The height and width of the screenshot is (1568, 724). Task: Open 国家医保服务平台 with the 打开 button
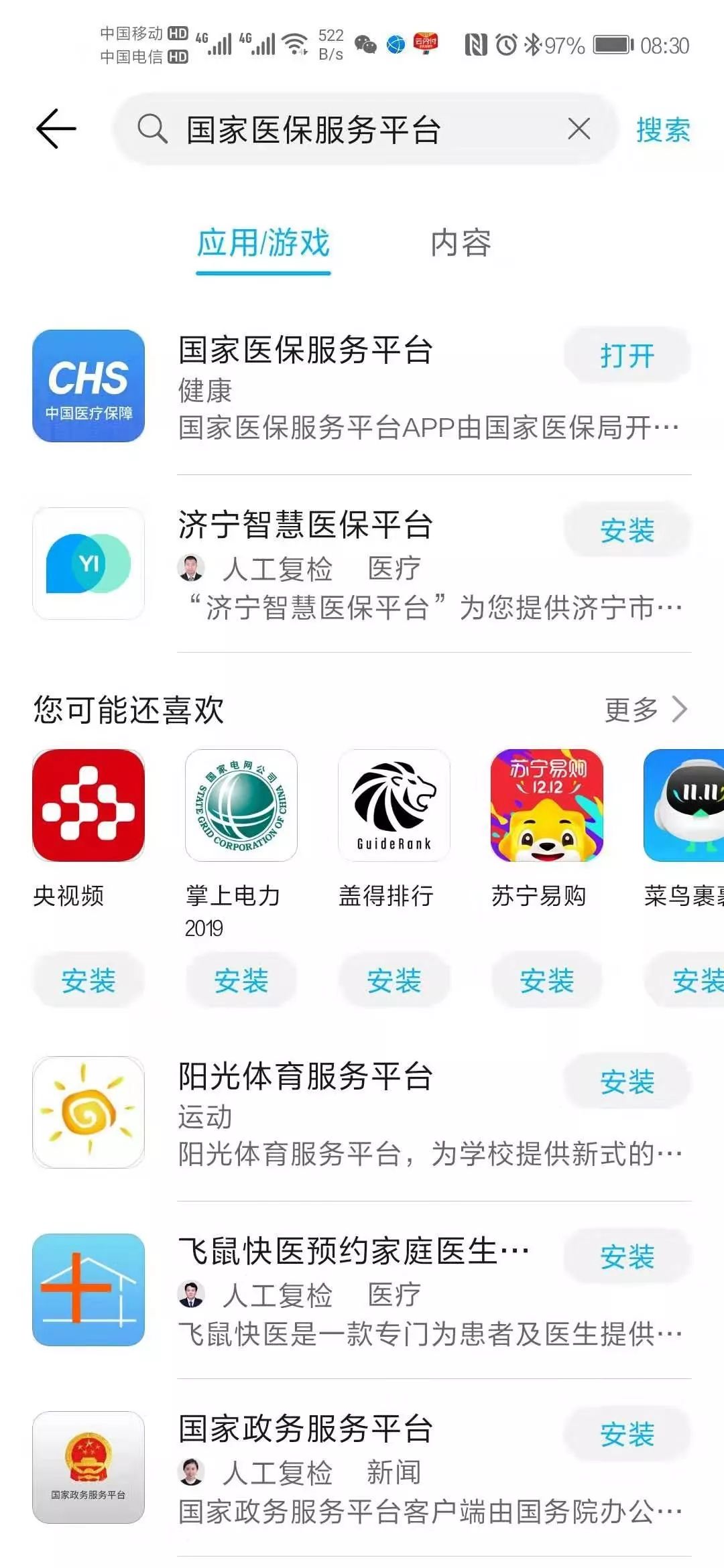tap(627, 355)
